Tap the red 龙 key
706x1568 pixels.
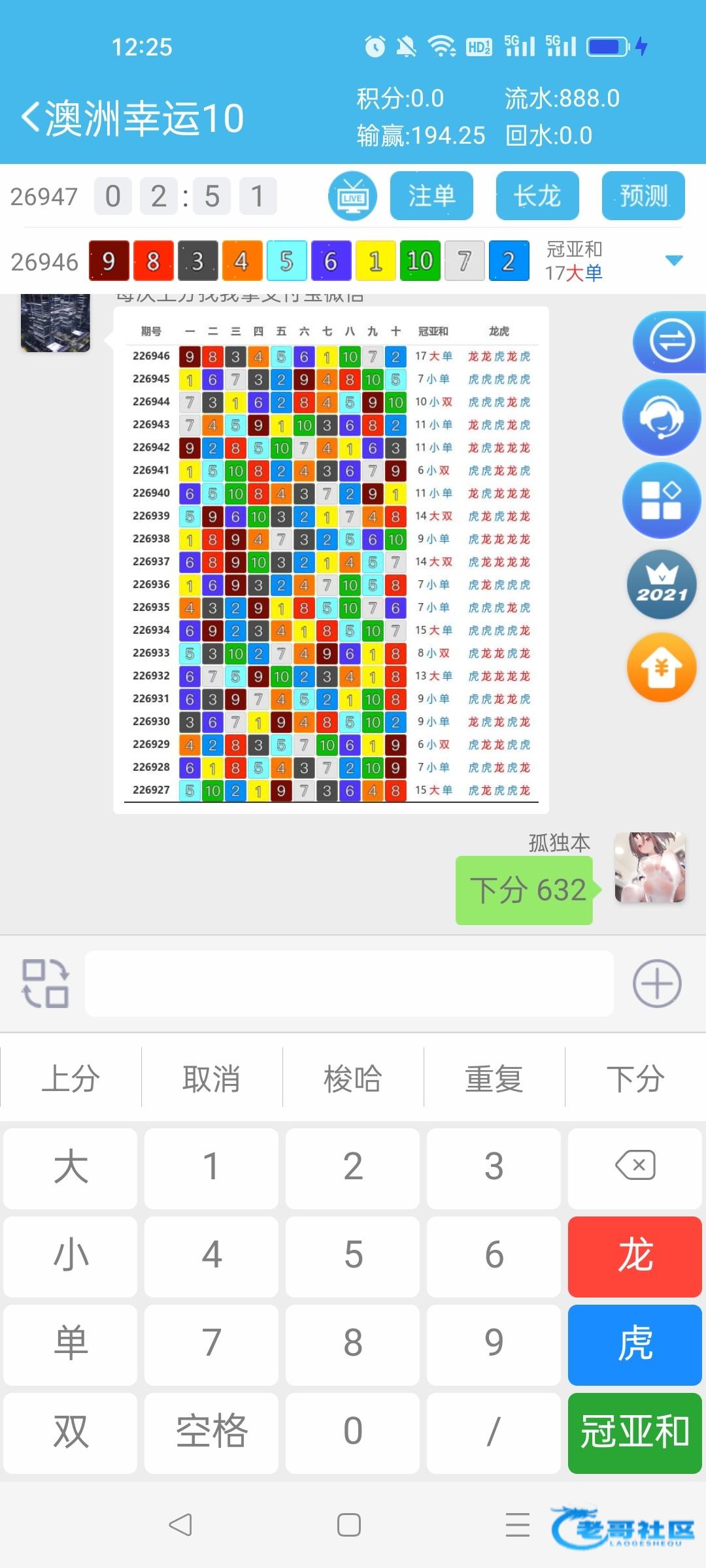pyautogui.click(x=635, y=1256)
